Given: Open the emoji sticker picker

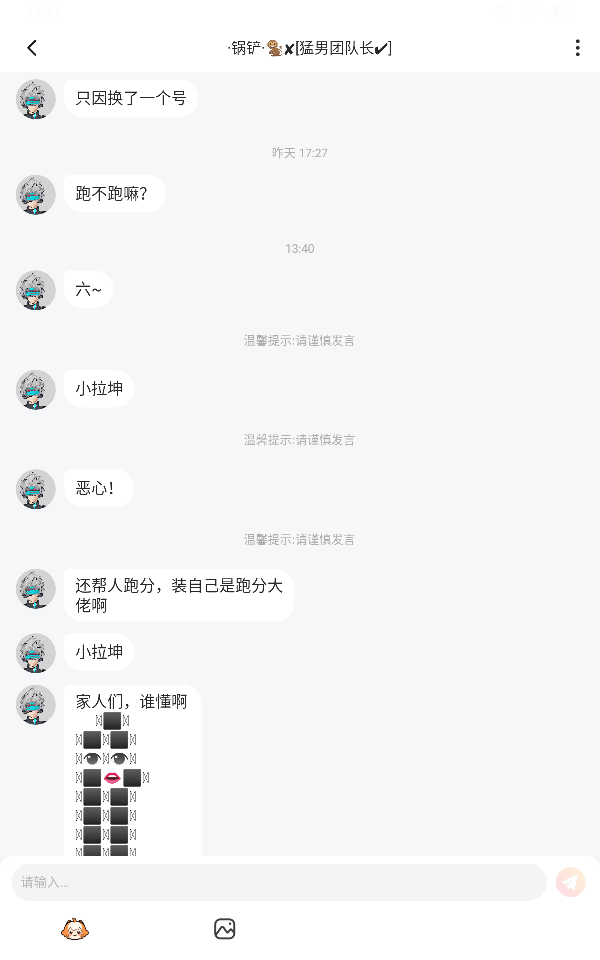Looking at the screenshot, I should pyautogui.click(x=75, y=929).
